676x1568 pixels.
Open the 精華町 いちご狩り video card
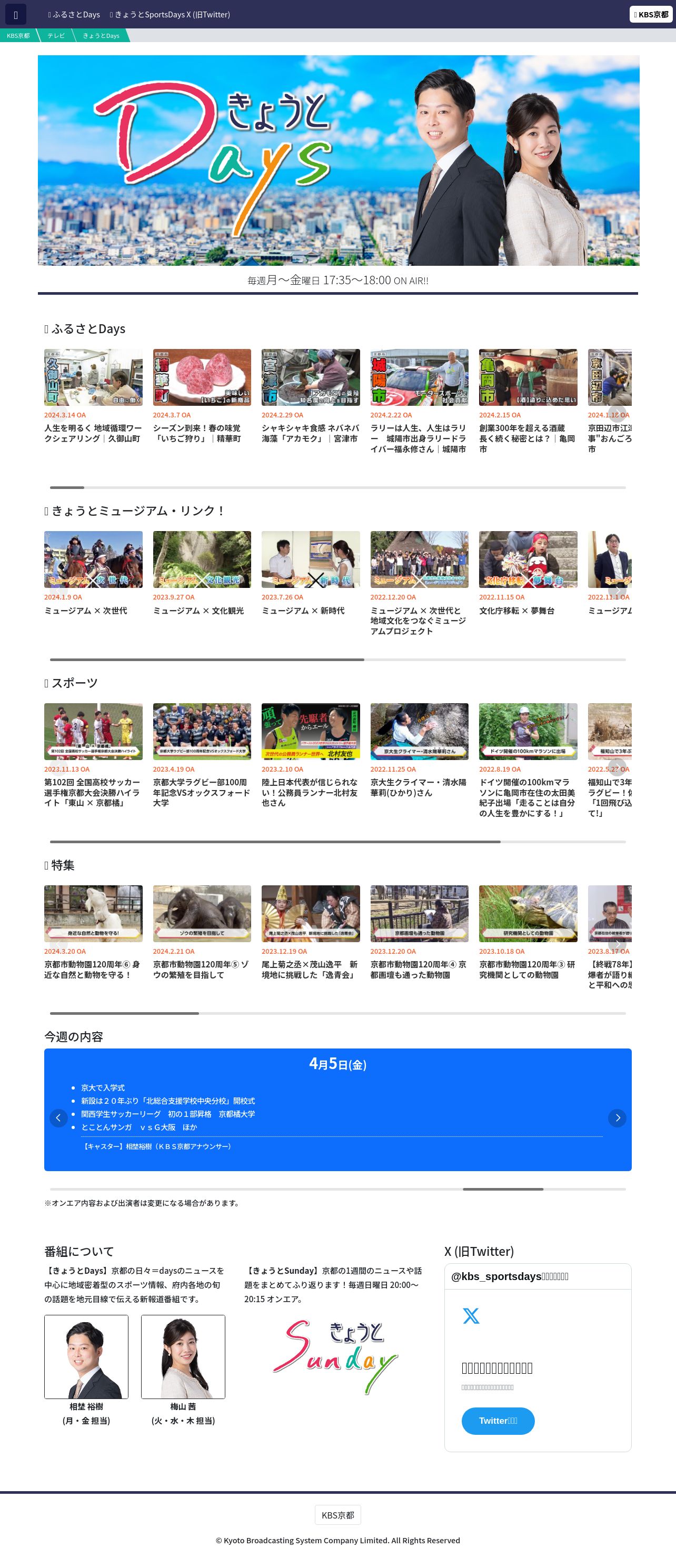point(202,396)
